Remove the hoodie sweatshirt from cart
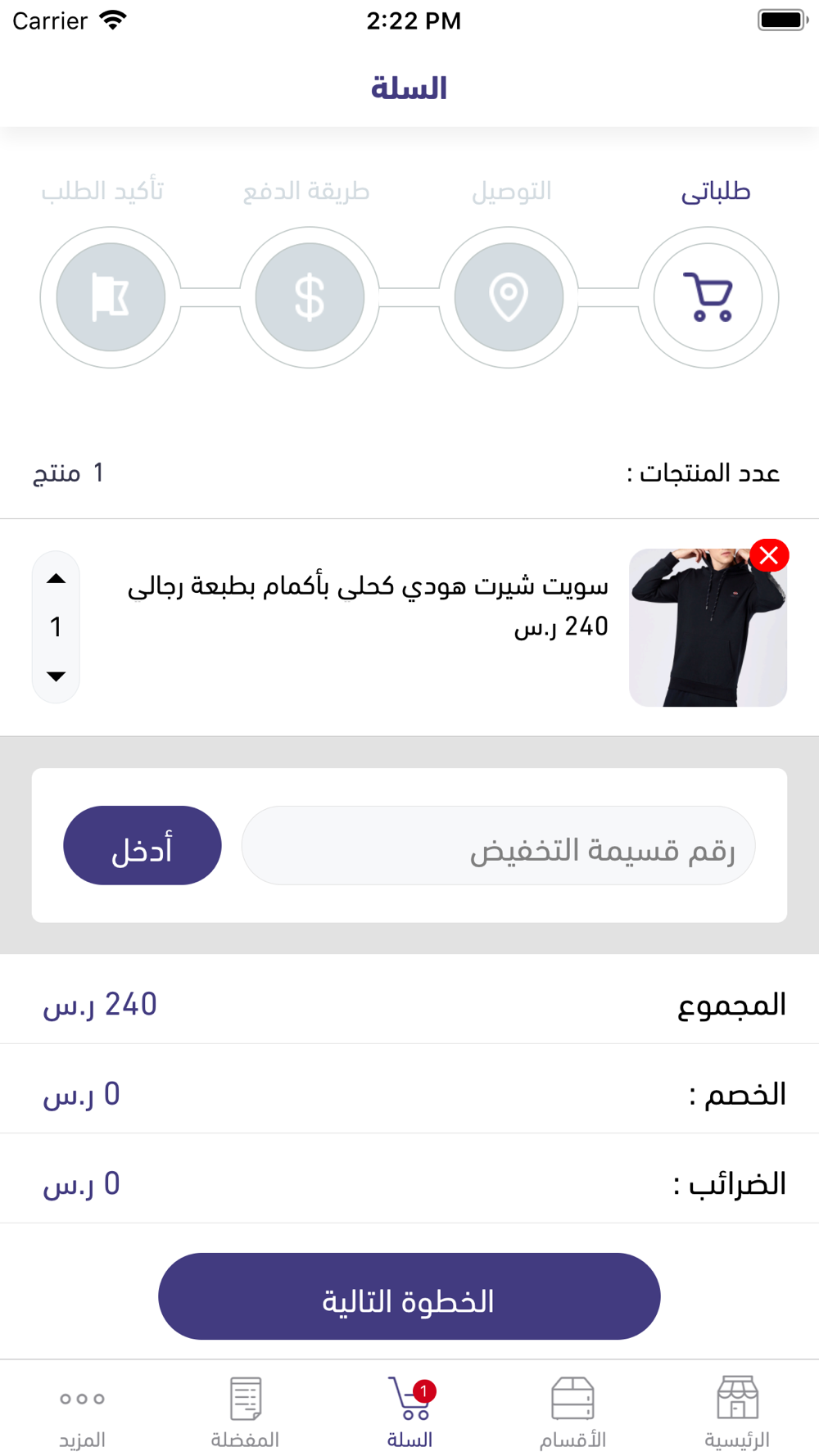Image resolution: width=819 pixels, height=1456 pixels. click(769, 555)
